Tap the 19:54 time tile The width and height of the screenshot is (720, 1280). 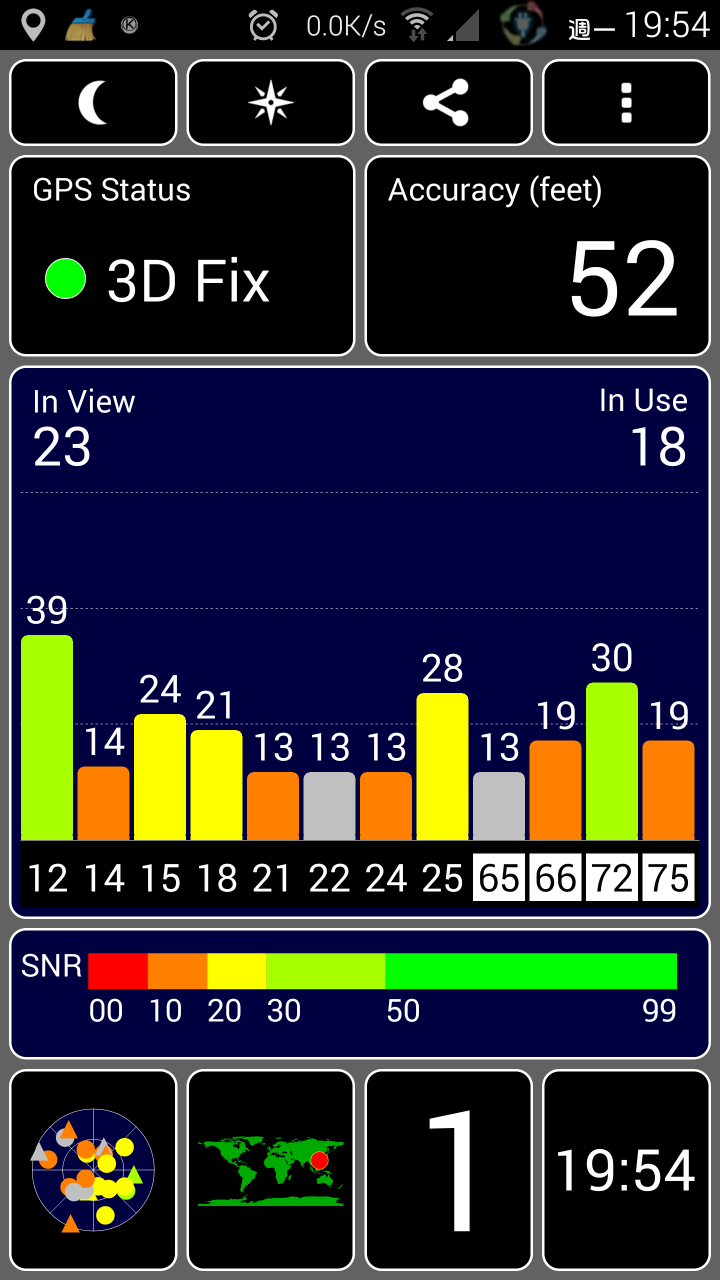pyautogui.click(x=626, y=1170)
